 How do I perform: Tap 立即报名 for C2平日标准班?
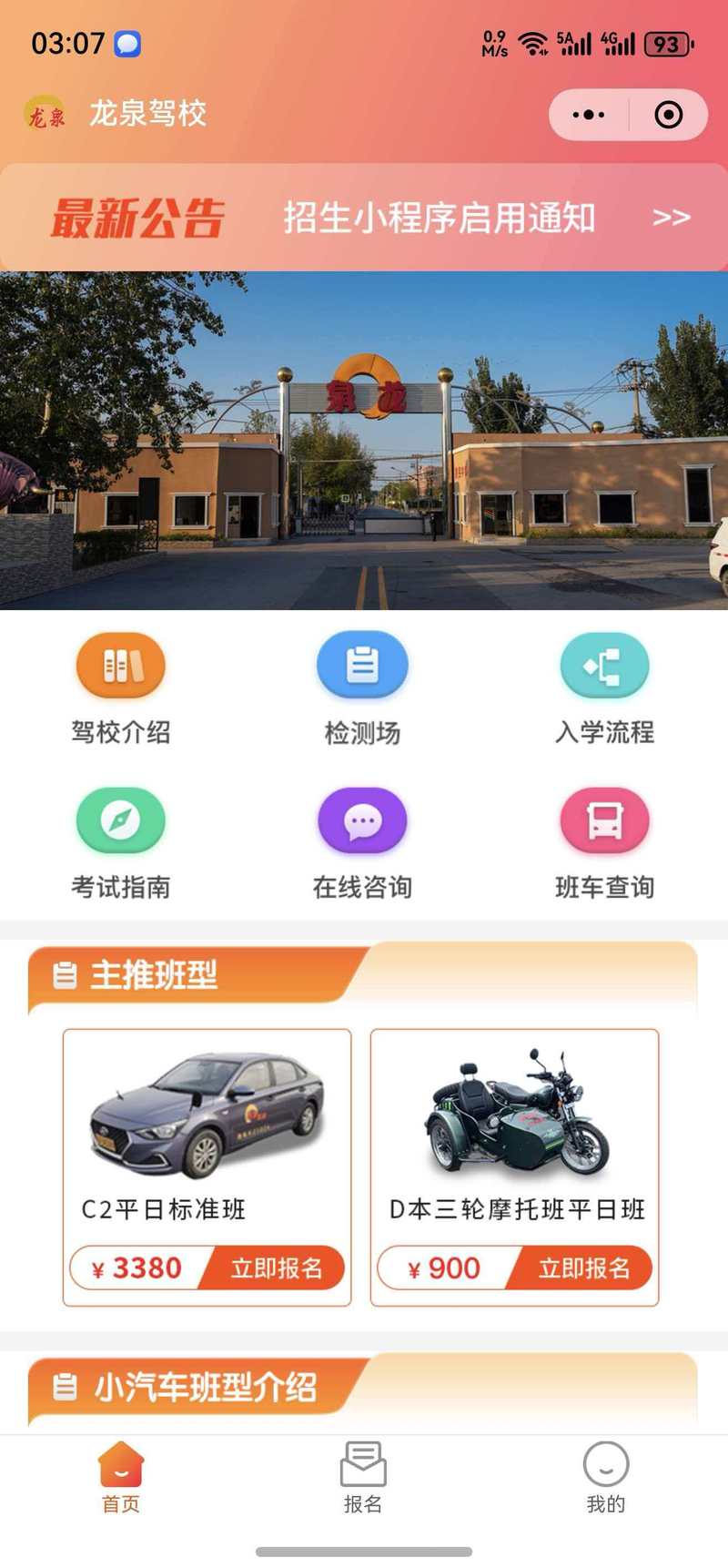coord(277,1268)
